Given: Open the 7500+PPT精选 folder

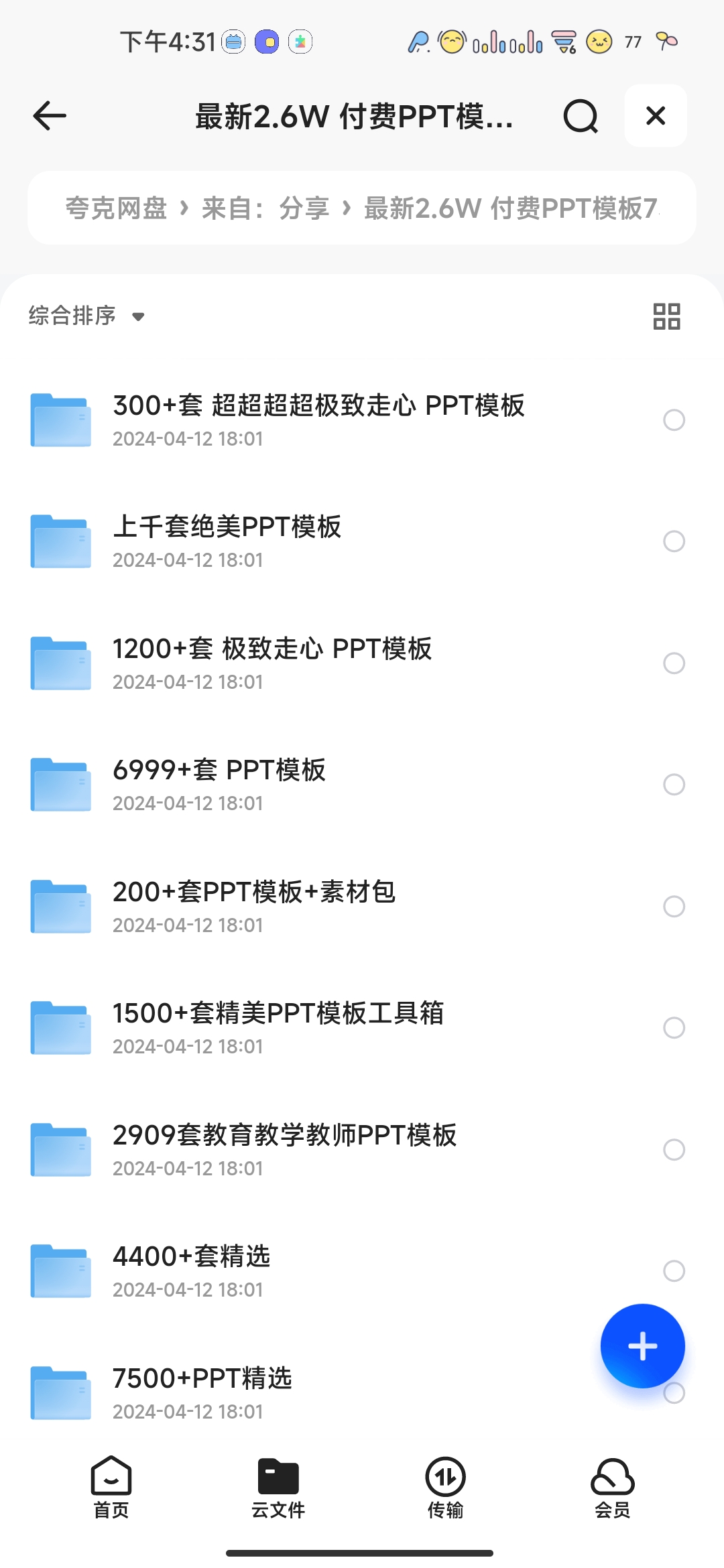Looking at the screenshot, I should (202, 1391).
